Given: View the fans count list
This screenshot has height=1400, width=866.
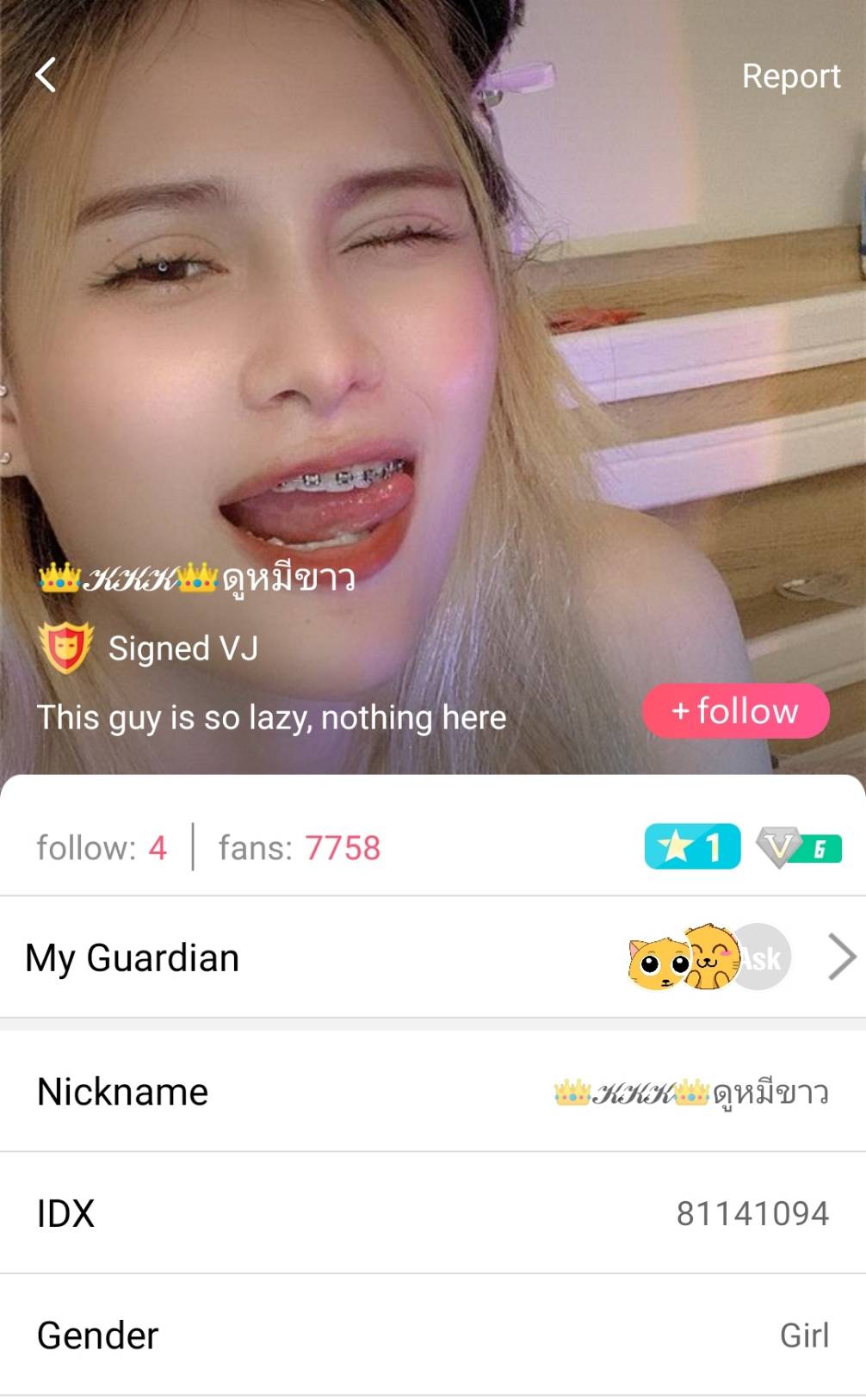Looking at the screenshot, I should (x=299, y=848).
